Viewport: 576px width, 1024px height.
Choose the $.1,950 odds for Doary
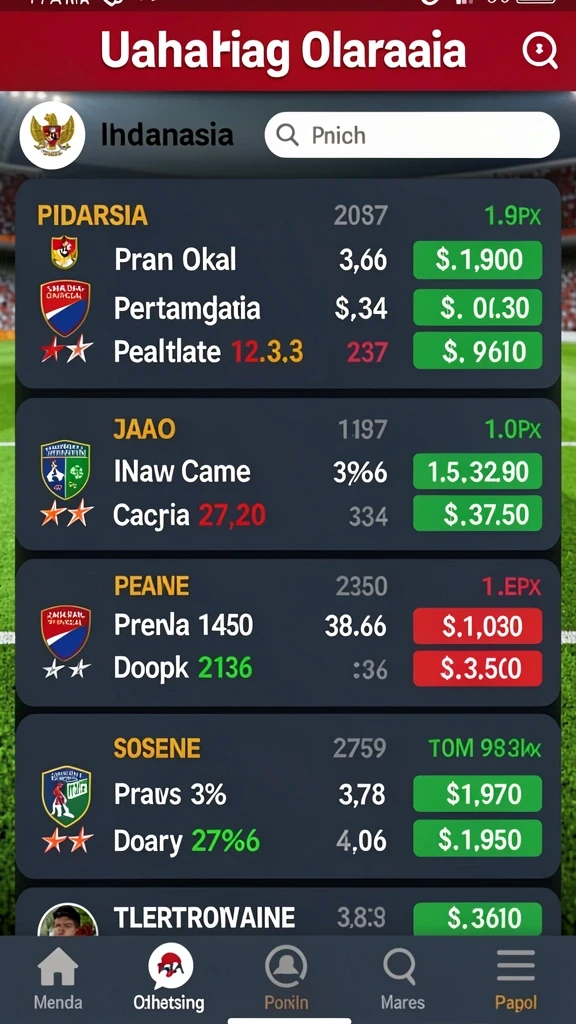477,839
